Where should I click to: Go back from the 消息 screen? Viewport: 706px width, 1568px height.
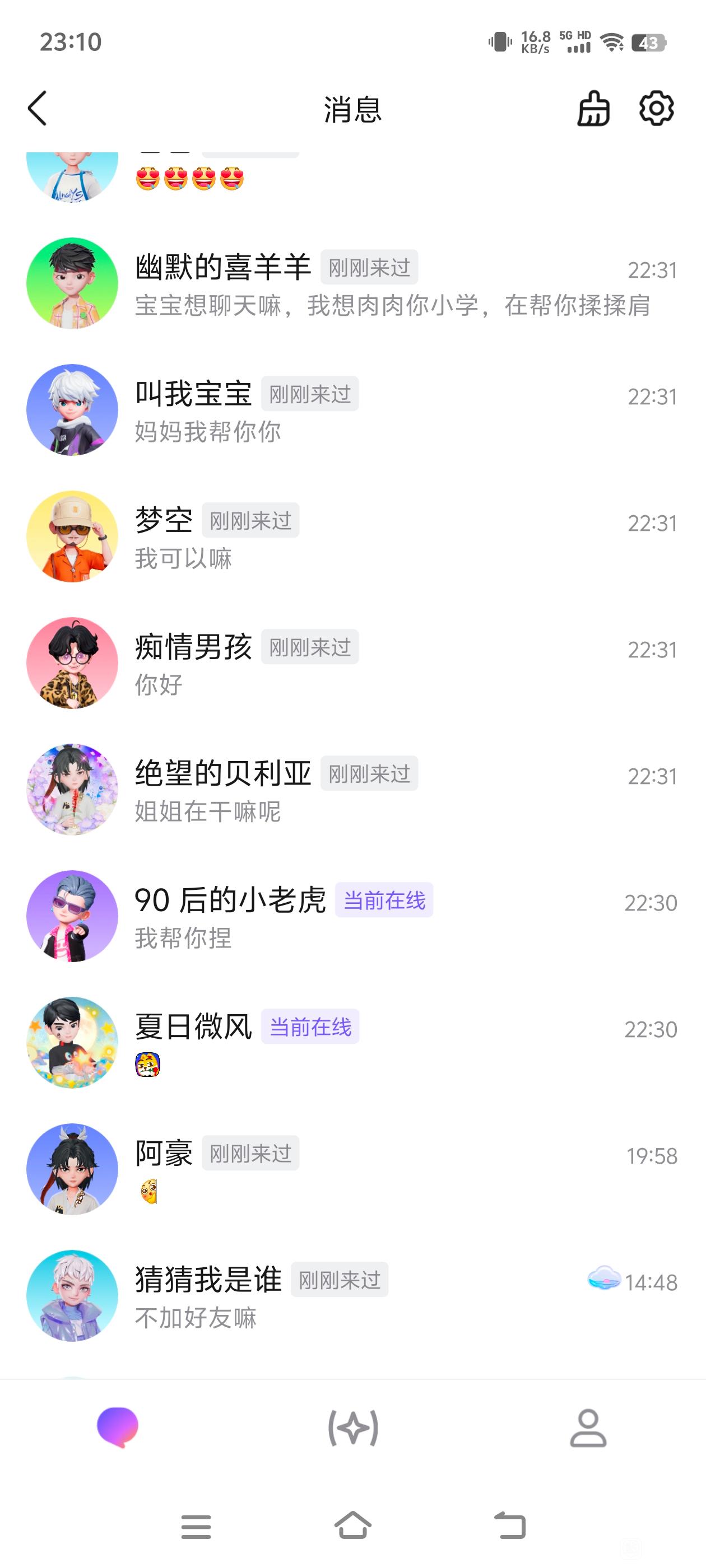click(x=38, y=109)
